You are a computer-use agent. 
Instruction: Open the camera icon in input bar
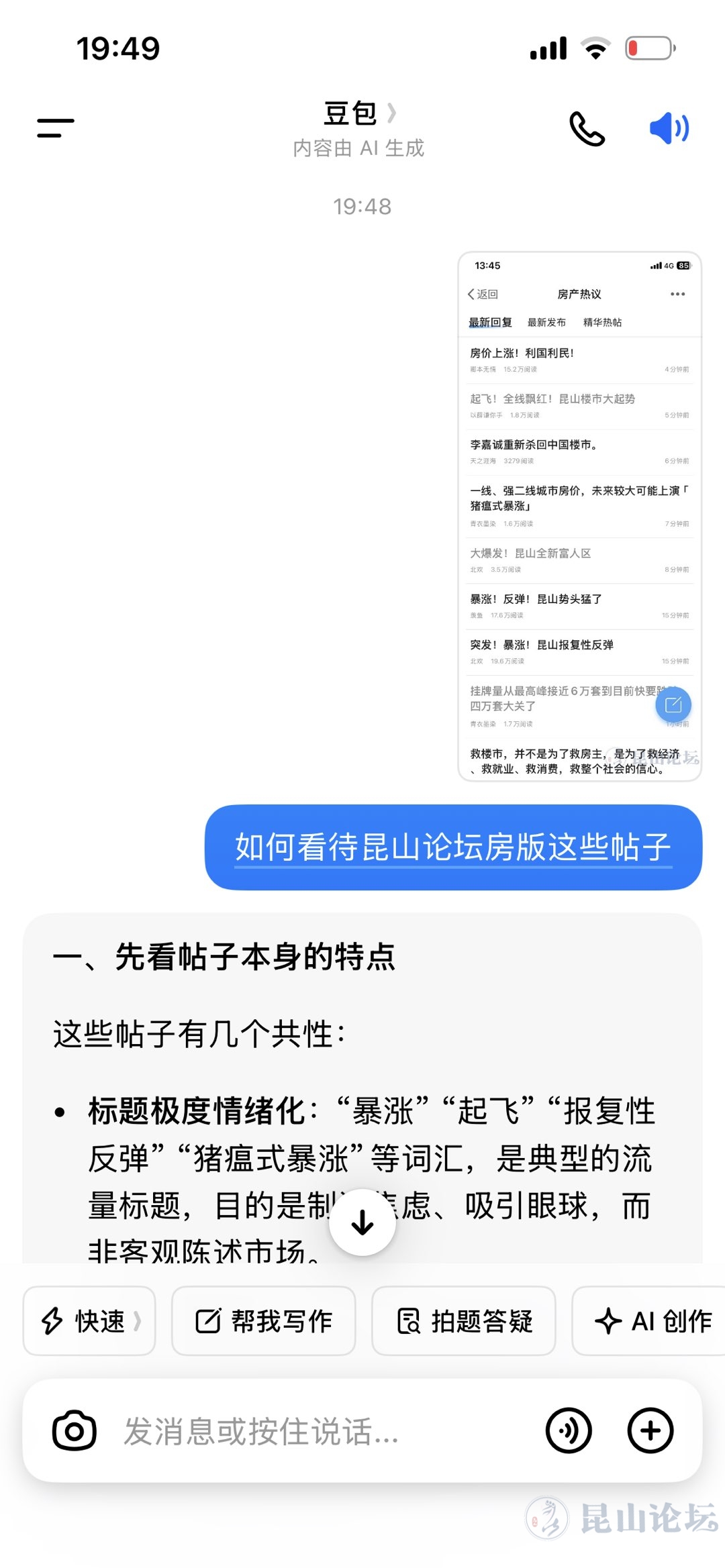pos(75,1431)
